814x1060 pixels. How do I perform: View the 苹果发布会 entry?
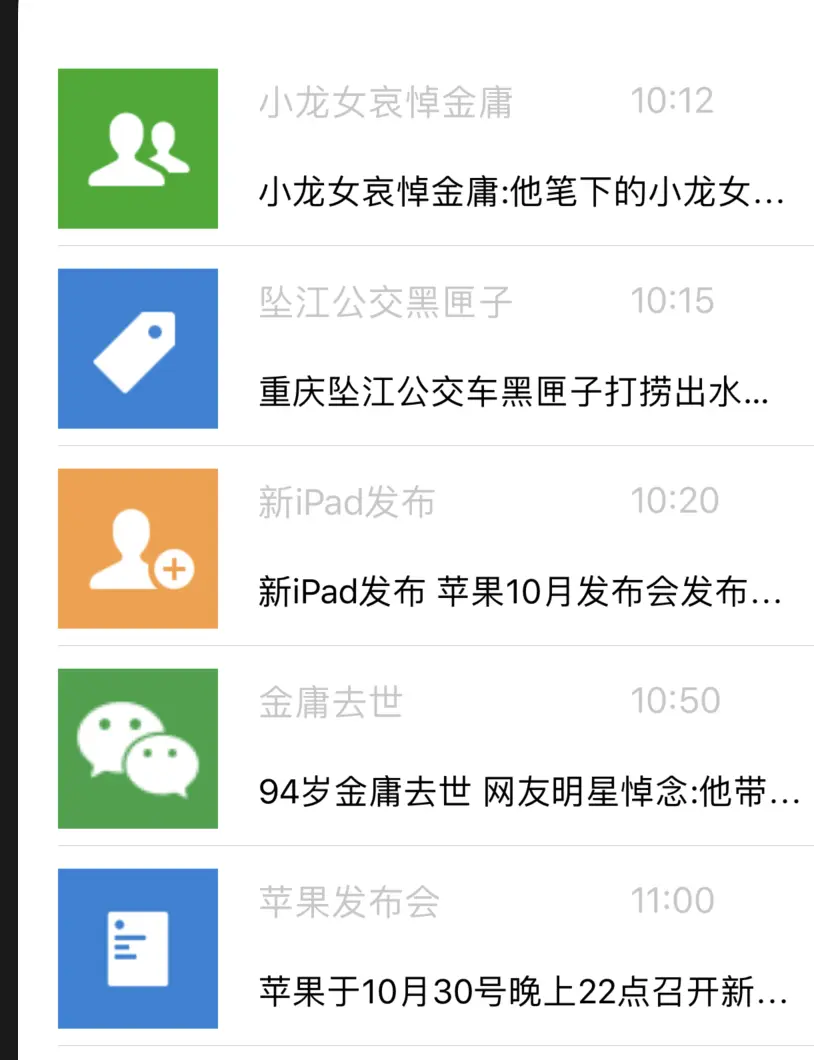click(435, 948)
